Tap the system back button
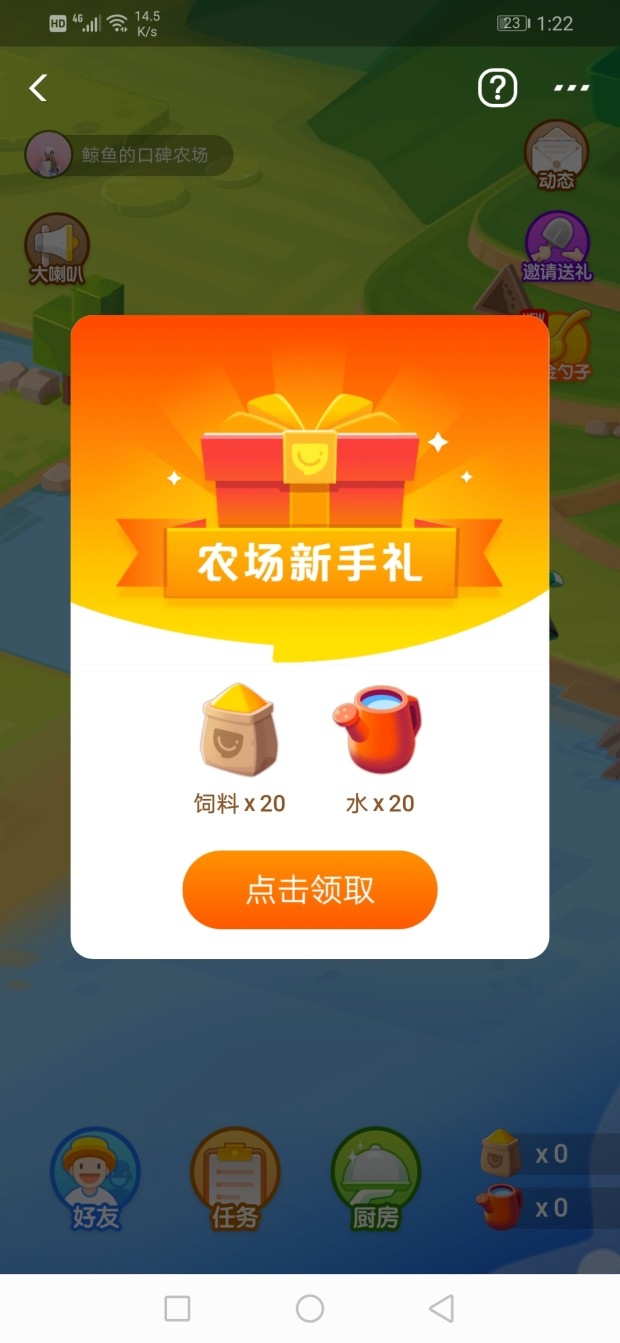 click(441, 1308)
